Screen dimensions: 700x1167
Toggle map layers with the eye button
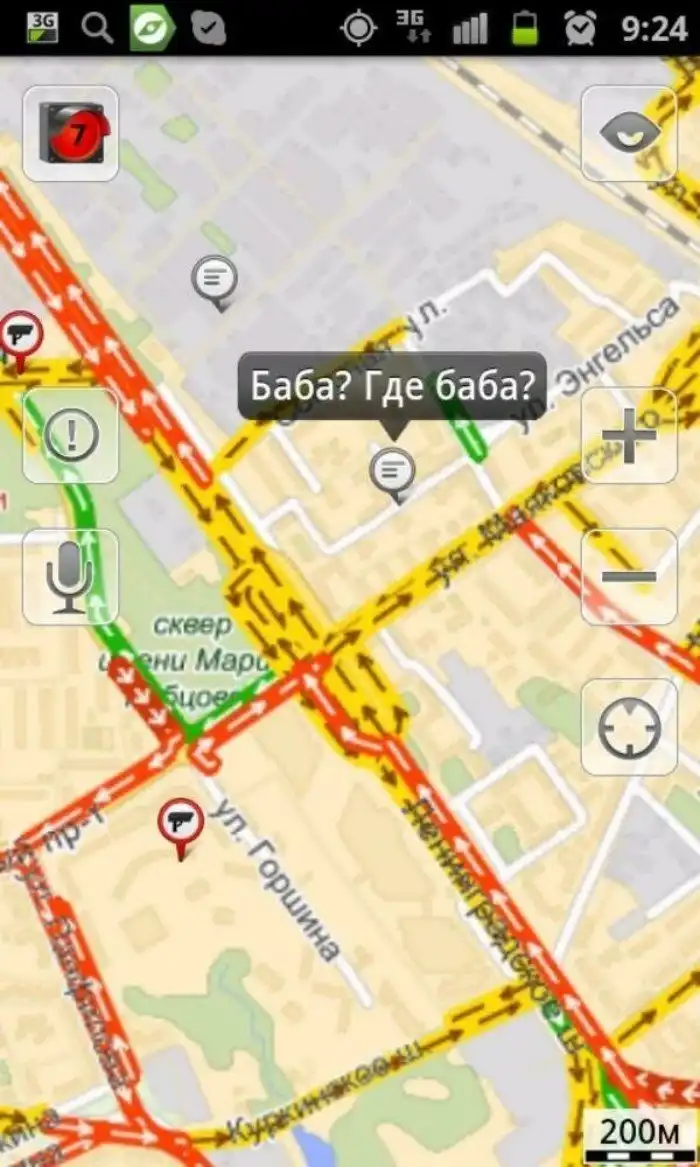tap(629, 134)
